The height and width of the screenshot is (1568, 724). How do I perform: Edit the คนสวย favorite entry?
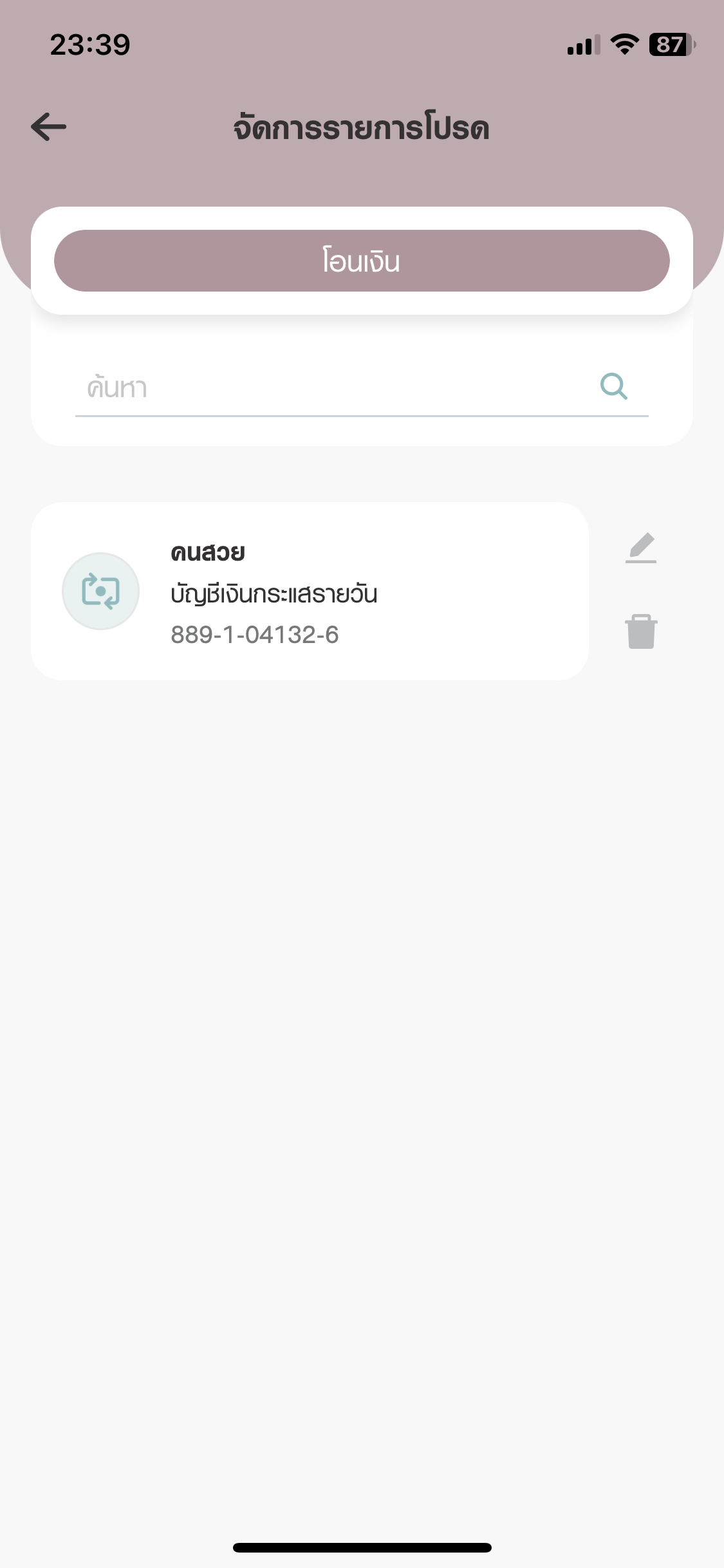coord(641,548)
